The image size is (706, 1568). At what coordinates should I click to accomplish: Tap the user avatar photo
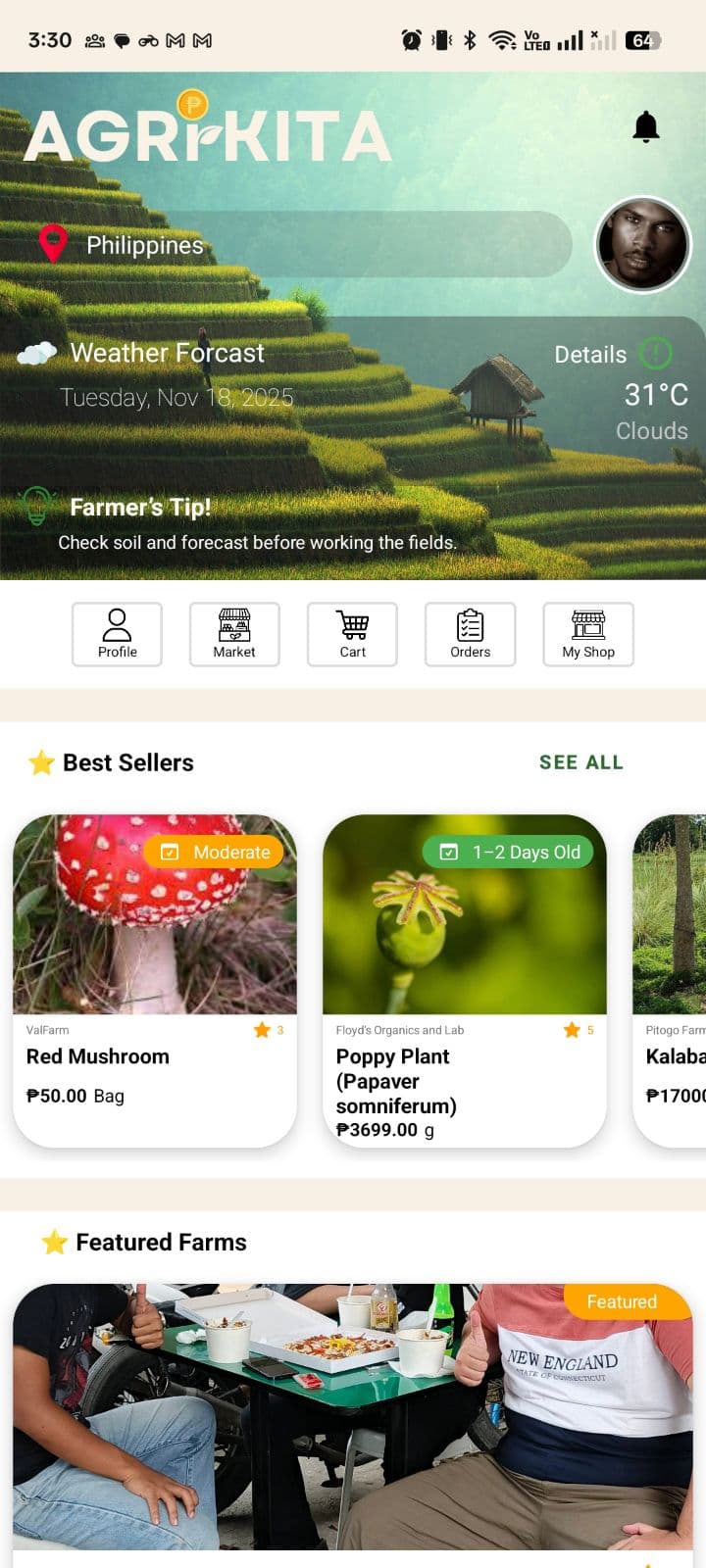click(x=642, y=245)
